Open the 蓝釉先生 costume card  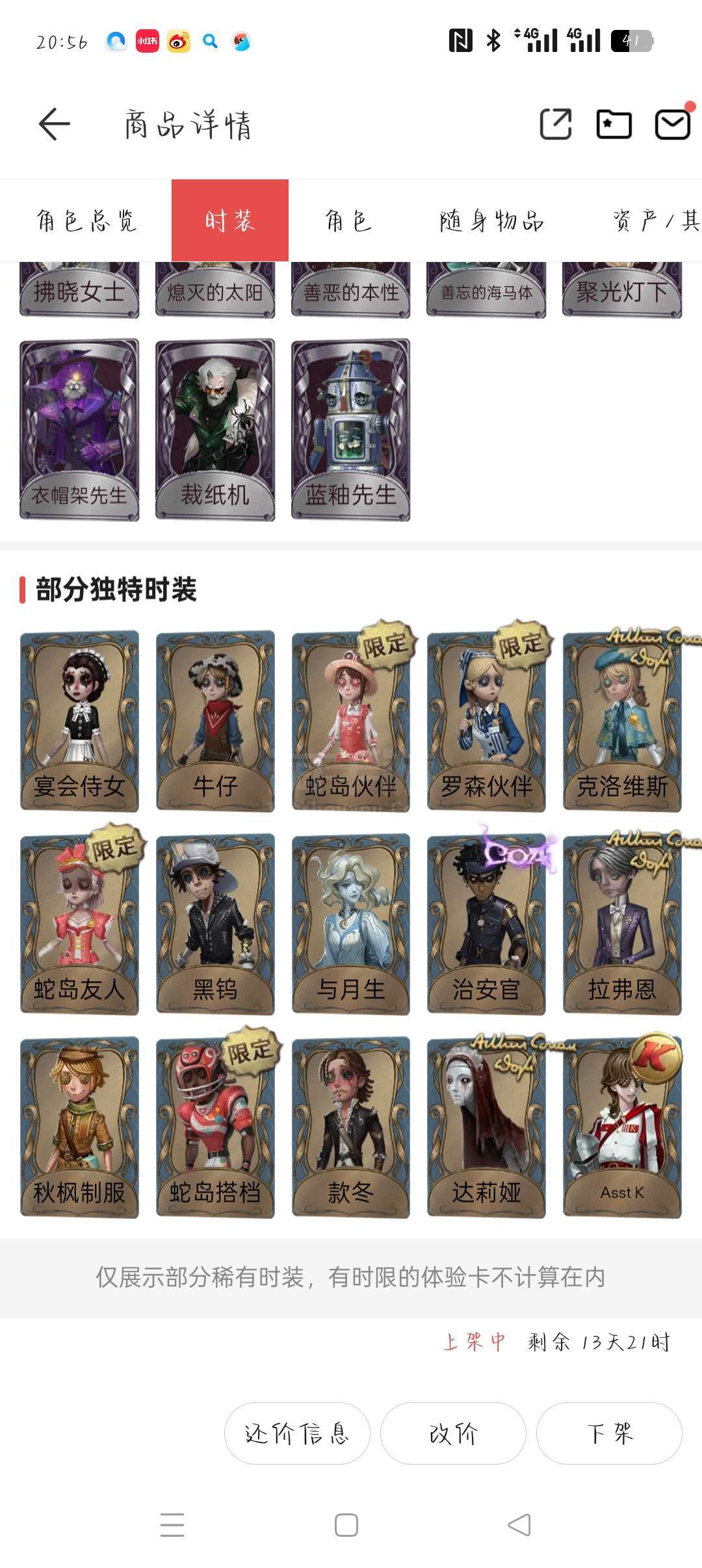[x=351, y=429]
